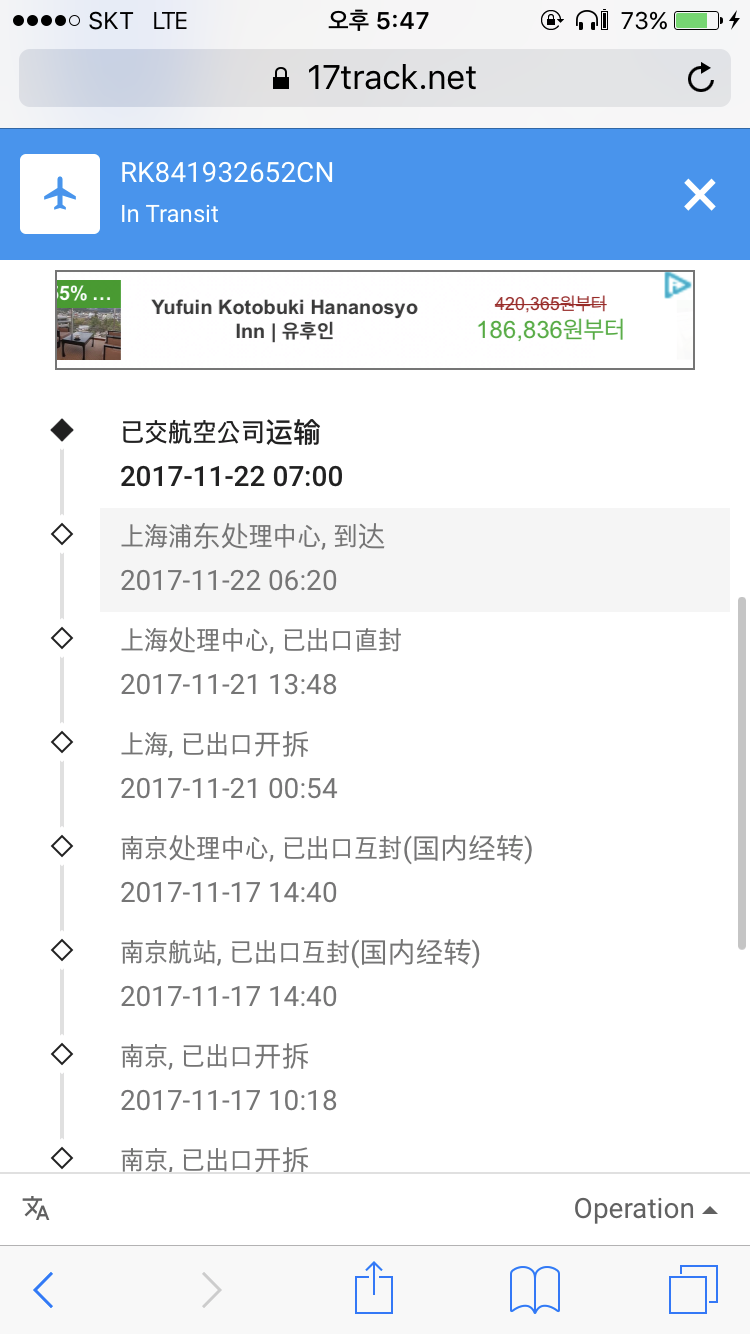Open the ad choices icon on banner
This screenshot has width=750, height=1334.
click(679, 286)
